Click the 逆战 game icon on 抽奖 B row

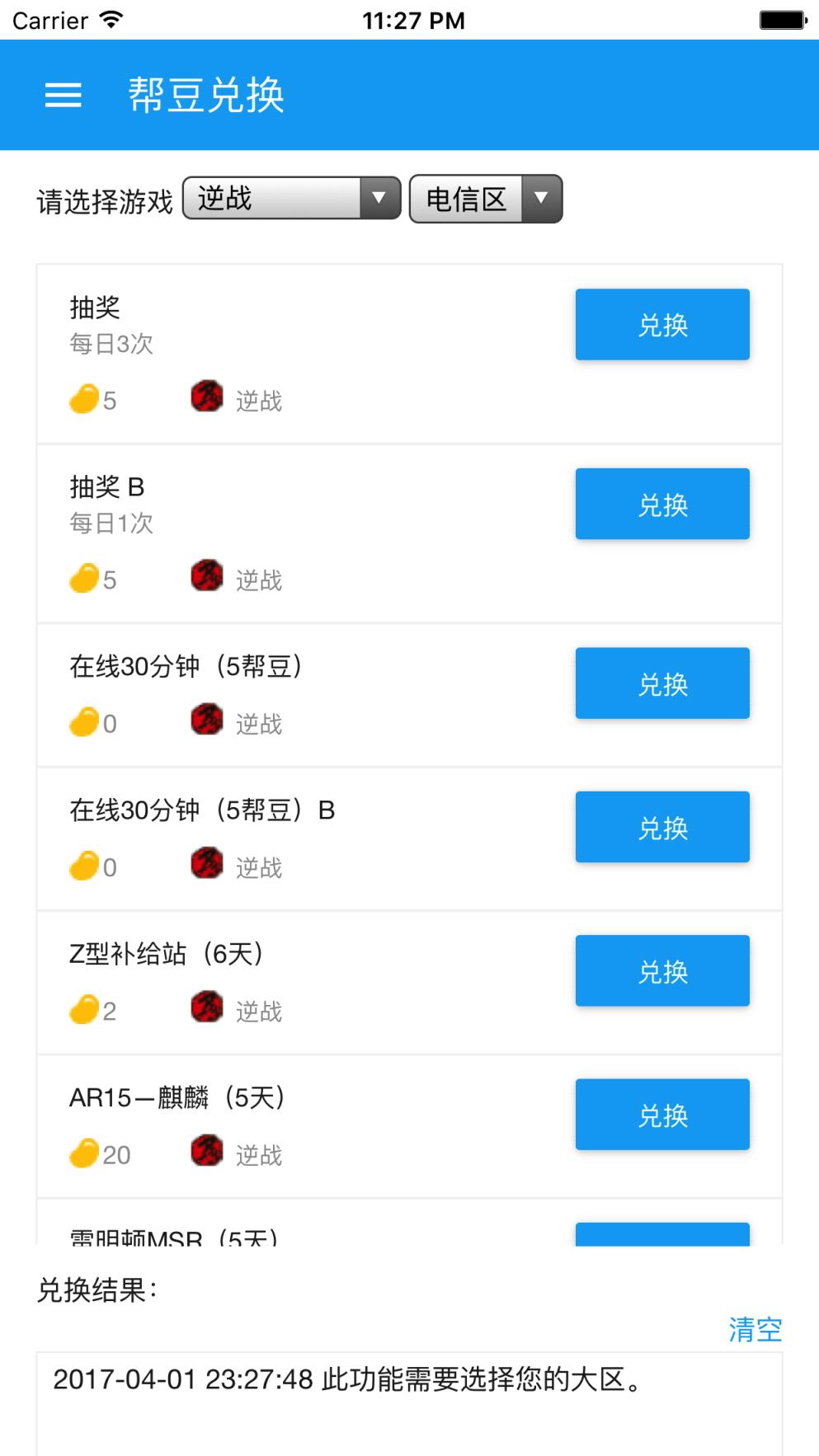tap(206, 575)
